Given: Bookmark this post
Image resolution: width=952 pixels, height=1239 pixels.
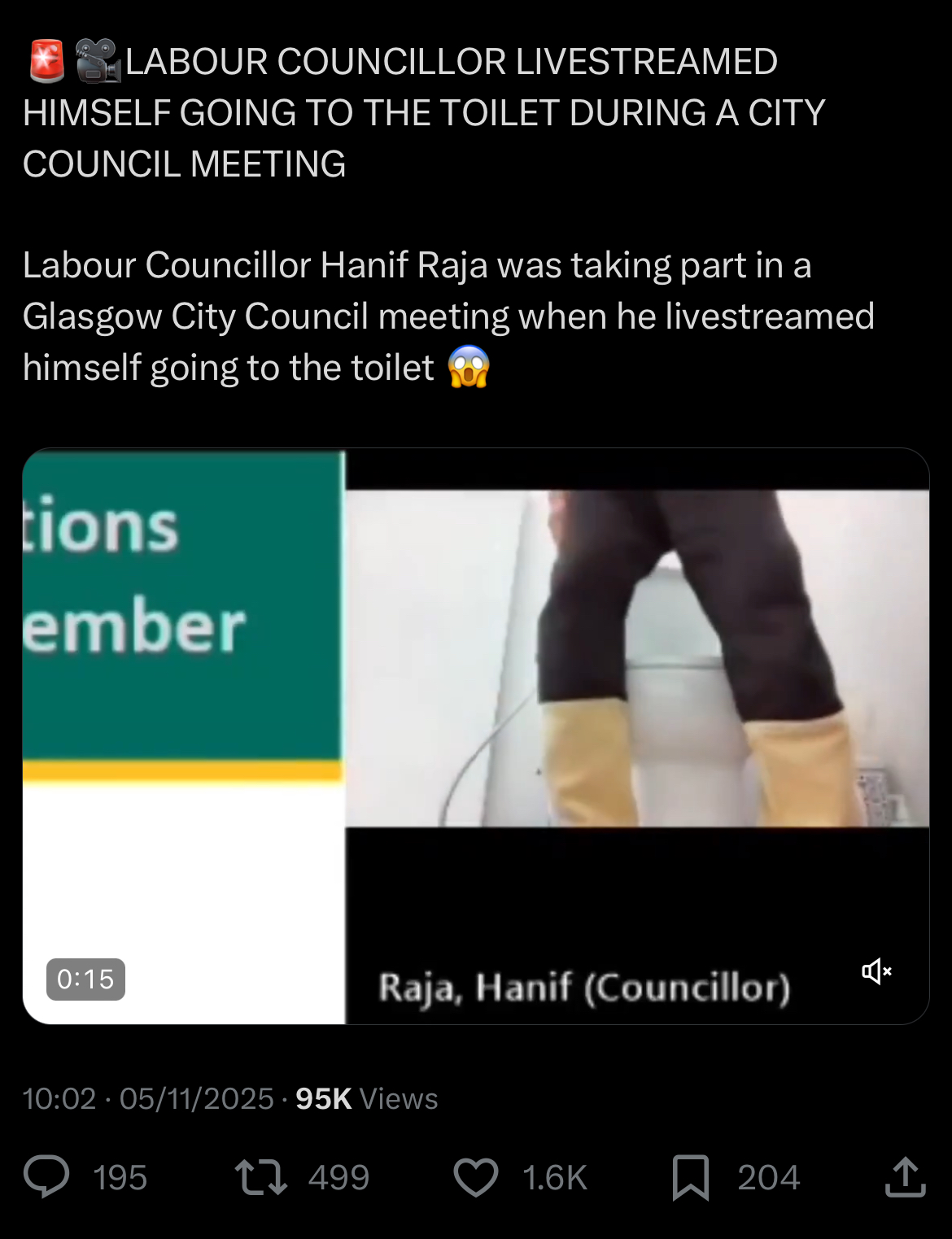Looking at the screenshot, I should click(691, 1177).
